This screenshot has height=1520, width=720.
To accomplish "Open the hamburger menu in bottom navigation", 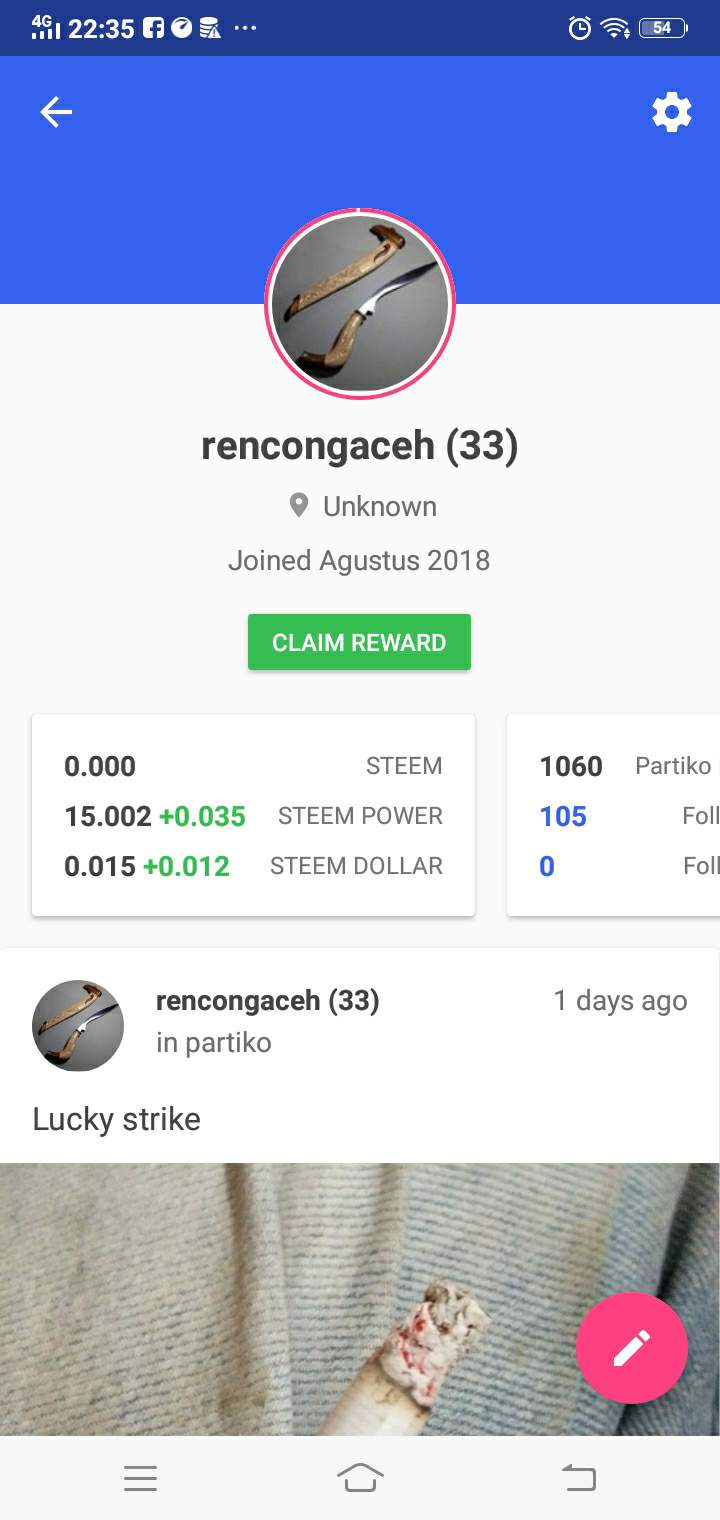I will (x=140, y=1478).
